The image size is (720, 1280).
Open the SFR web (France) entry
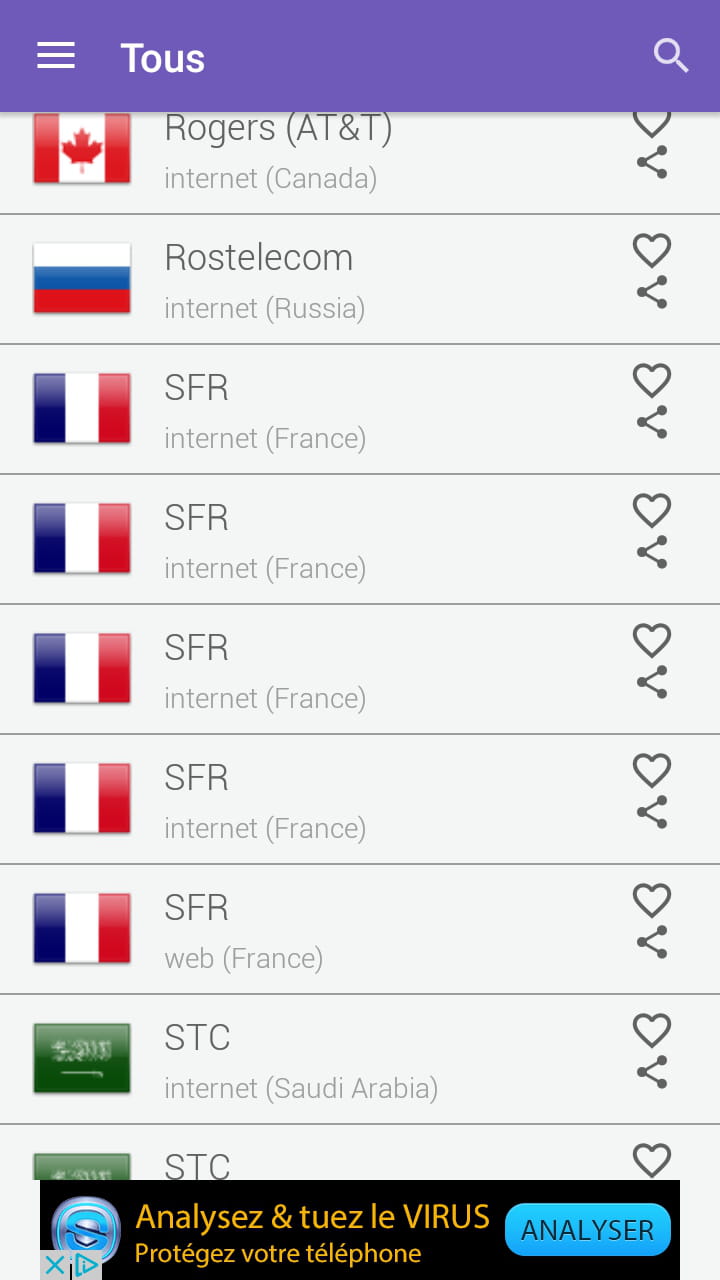tap(300, 930)
